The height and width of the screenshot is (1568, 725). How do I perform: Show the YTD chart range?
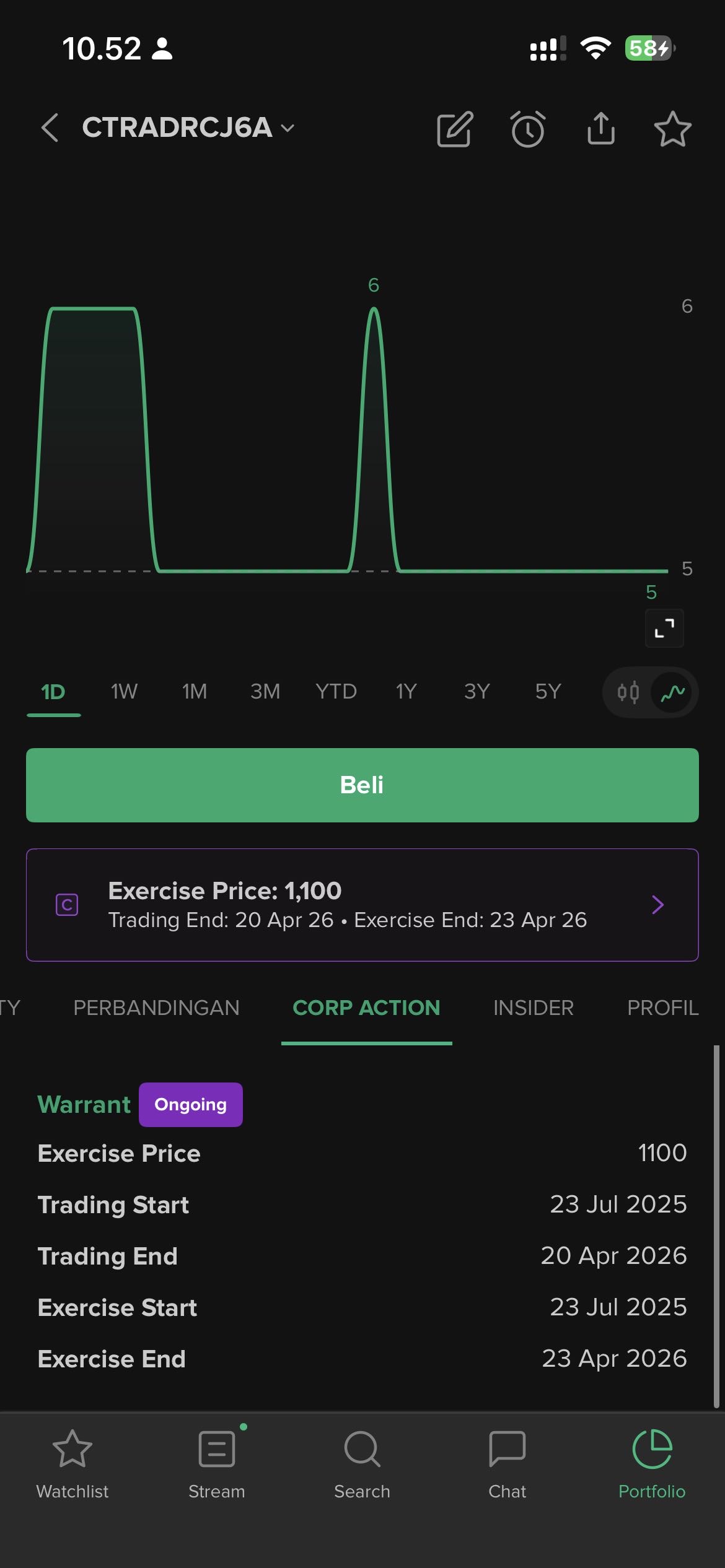click(x=336, y=691)
